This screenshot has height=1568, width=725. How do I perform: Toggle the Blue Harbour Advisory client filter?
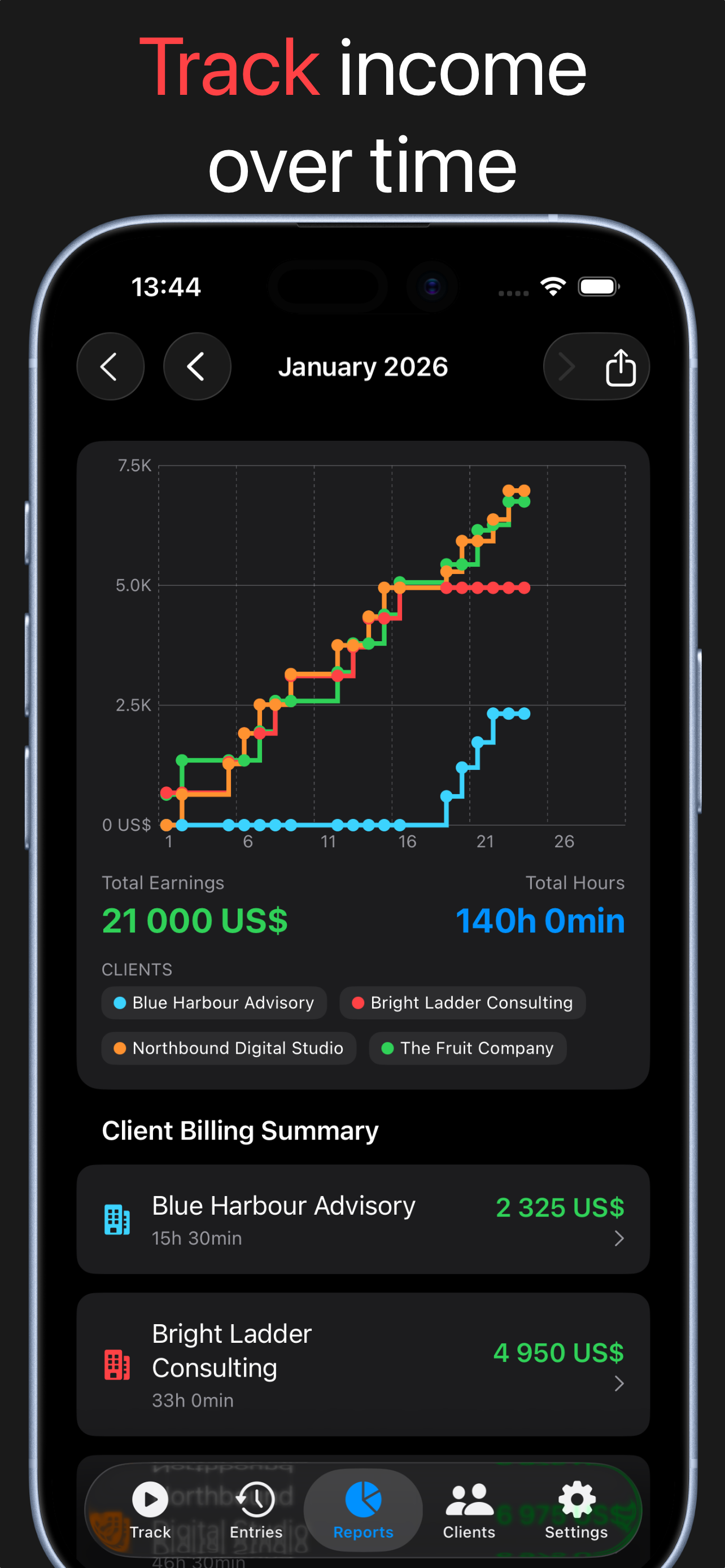(214, 1002)
